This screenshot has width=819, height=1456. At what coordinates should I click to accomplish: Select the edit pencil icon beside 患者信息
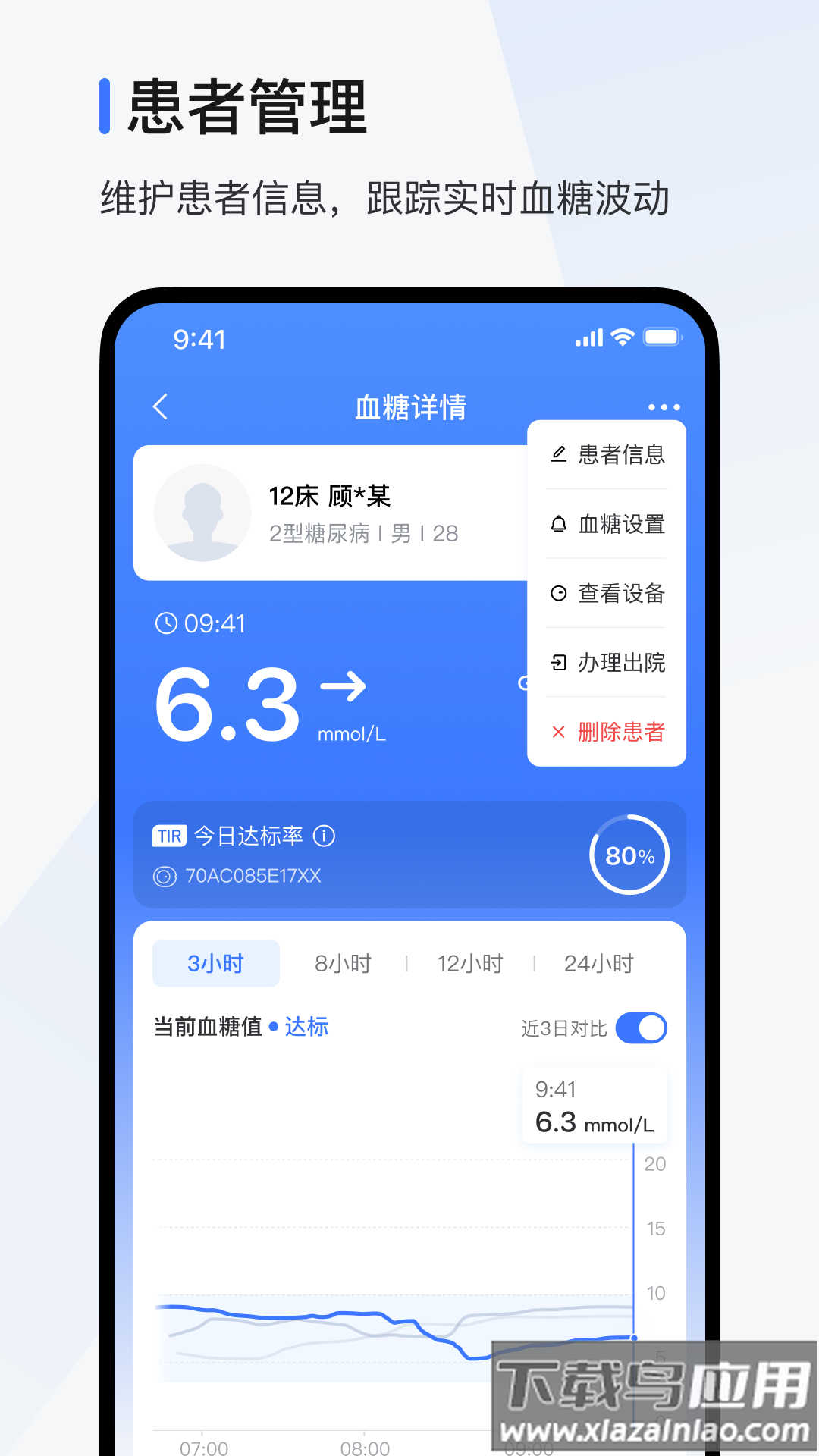[559, 454]
